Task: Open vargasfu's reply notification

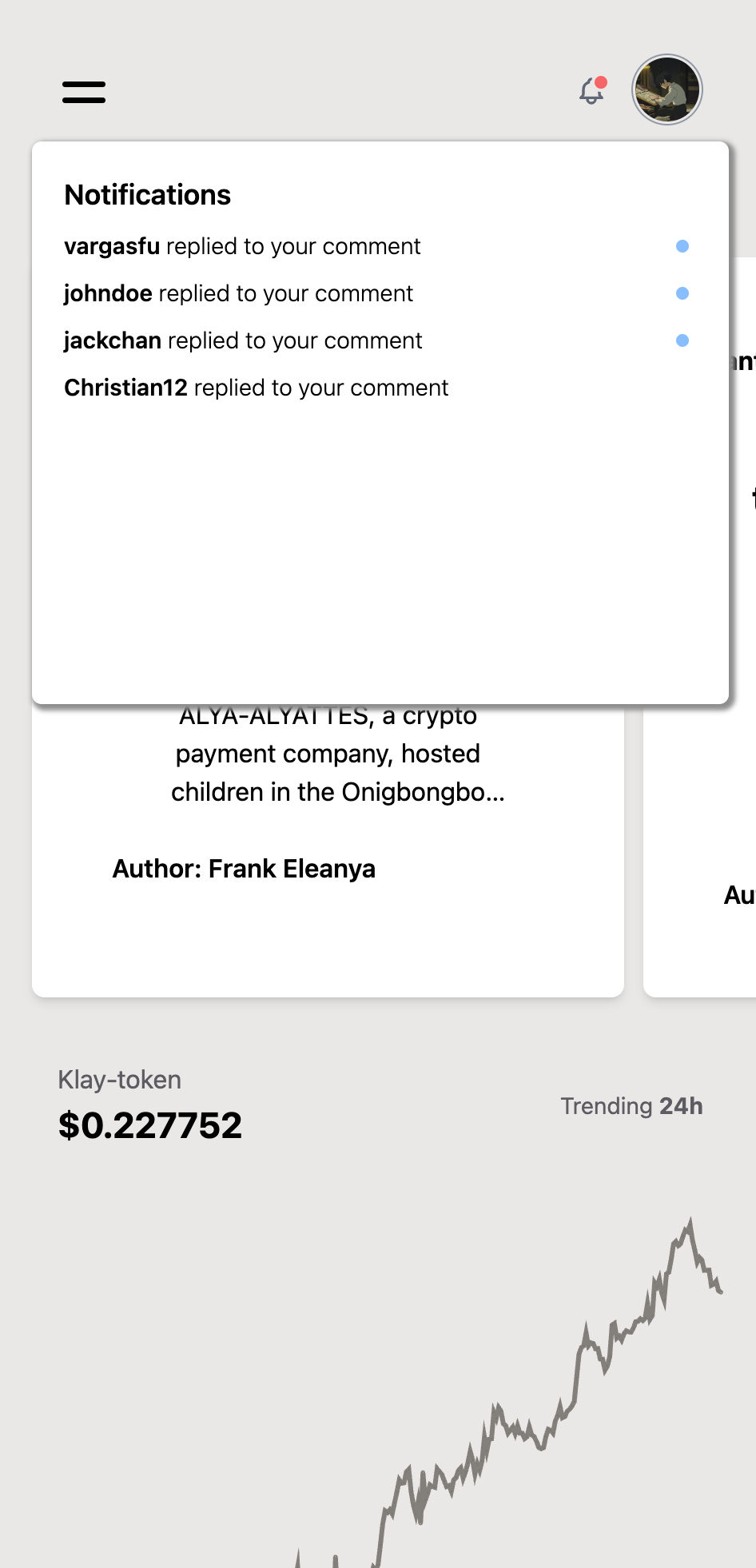Action: (x=242, y=246)
